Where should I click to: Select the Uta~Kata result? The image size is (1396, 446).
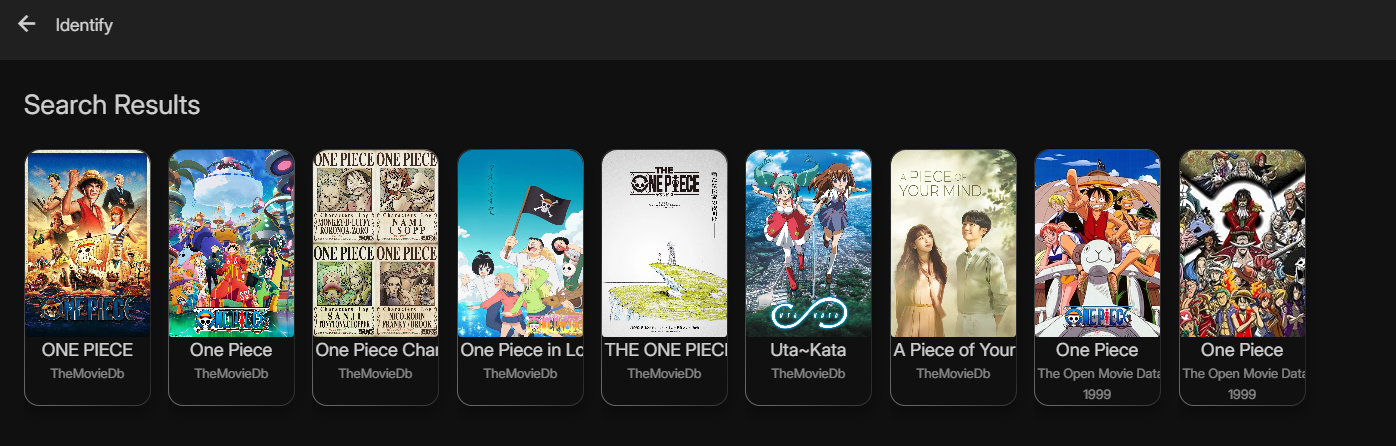tap(808, 244)
